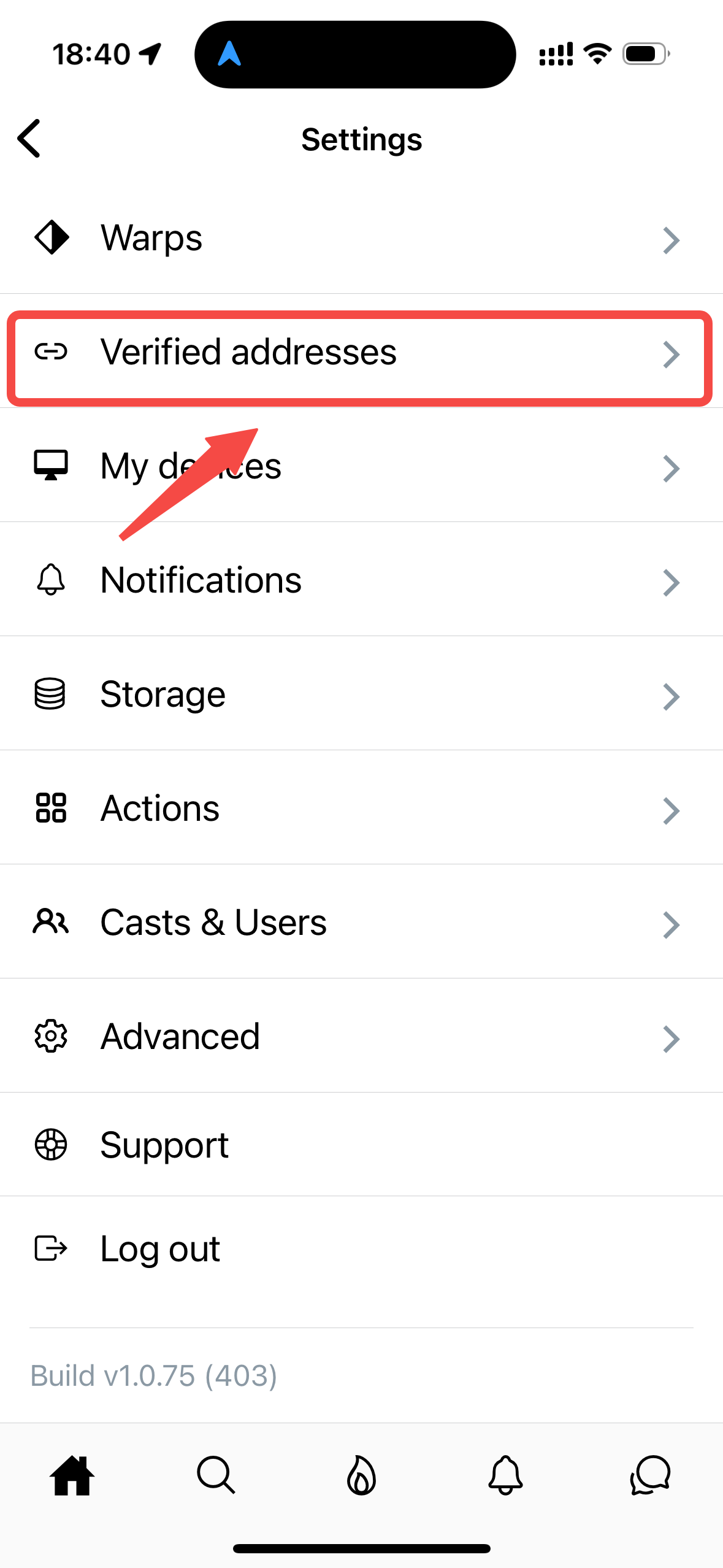Viewport: 723px width, 1568px height.
Task: Open Support
Action: pos(361,1145)
